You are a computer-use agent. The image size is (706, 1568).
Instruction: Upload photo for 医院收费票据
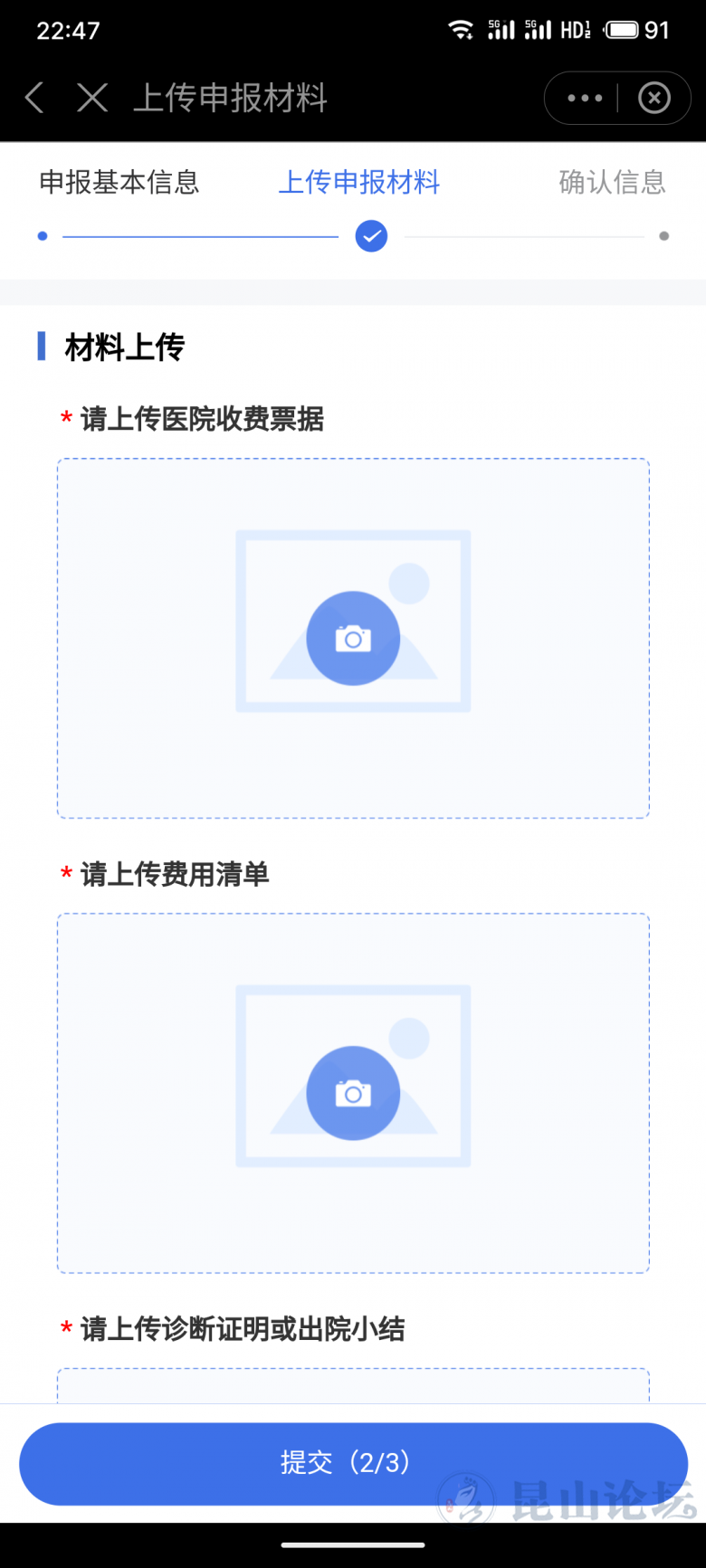coord(353,639)
